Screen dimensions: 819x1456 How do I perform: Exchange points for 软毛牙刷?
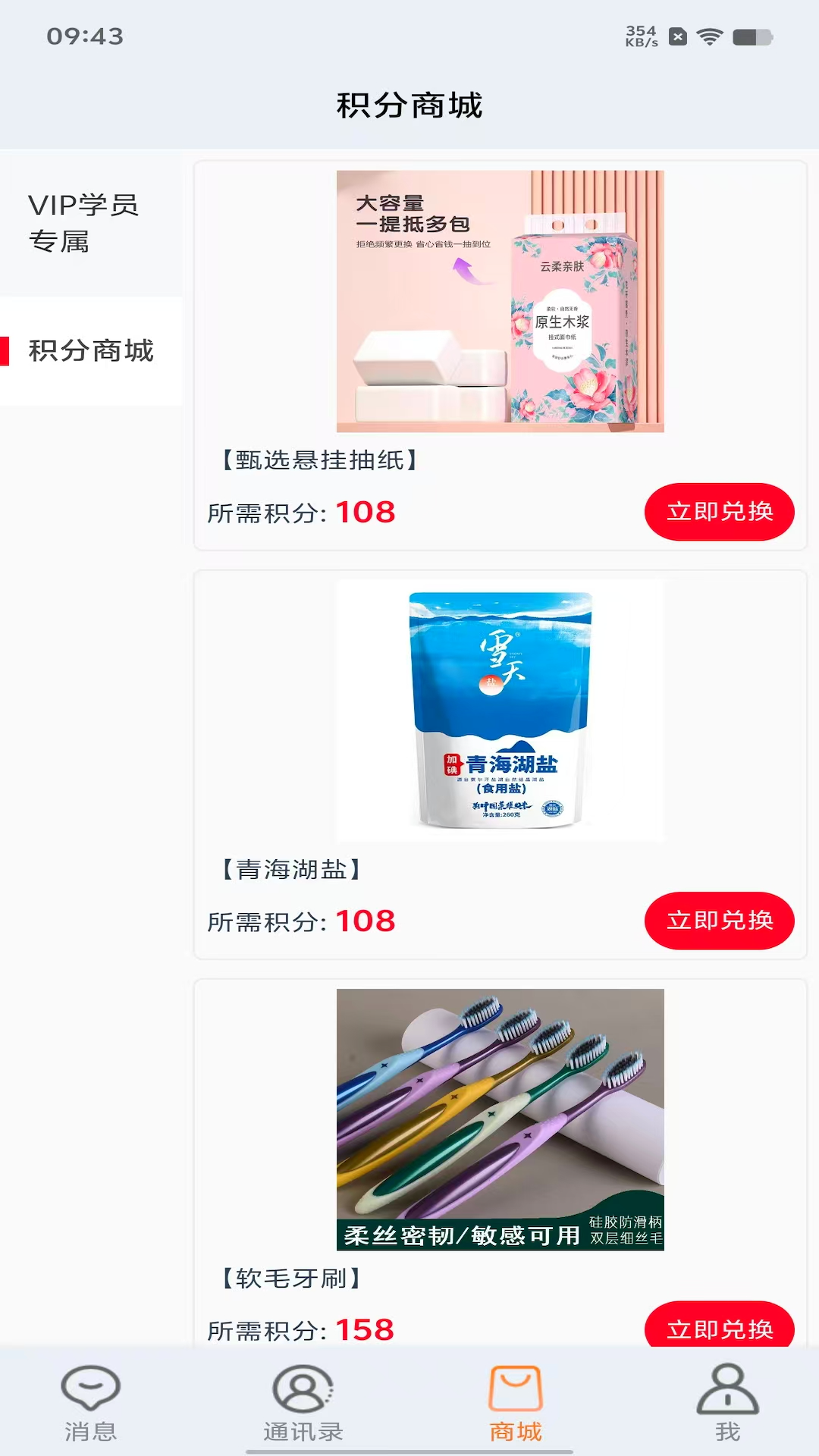[719, 1327]
